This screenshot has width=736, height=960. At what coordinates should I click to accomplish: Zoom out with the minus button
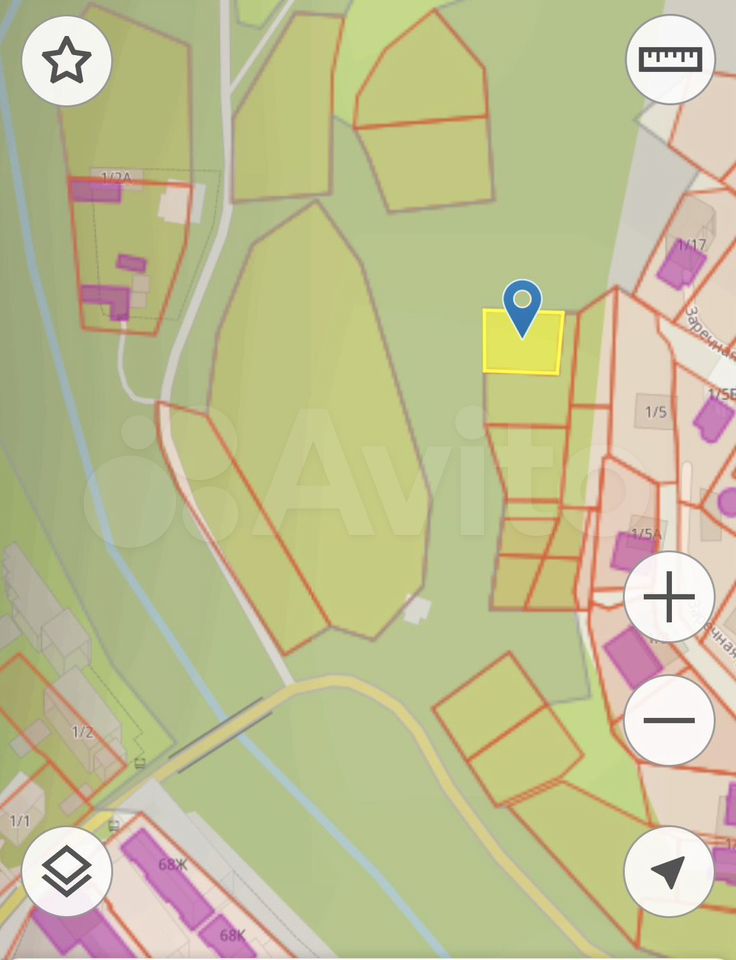(669, 720)
